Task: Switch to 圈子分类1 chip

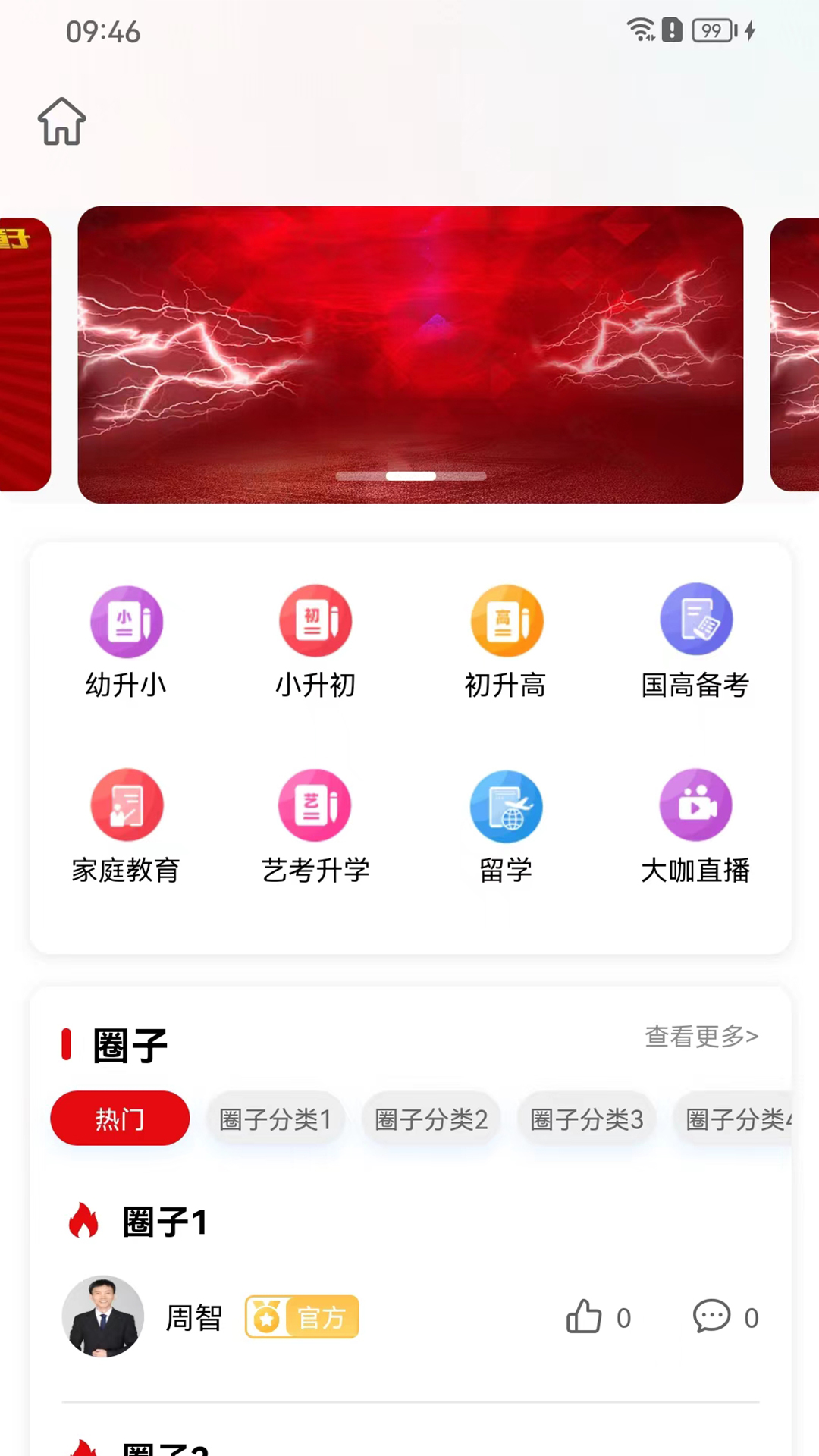Action: tap(275, 1119)
